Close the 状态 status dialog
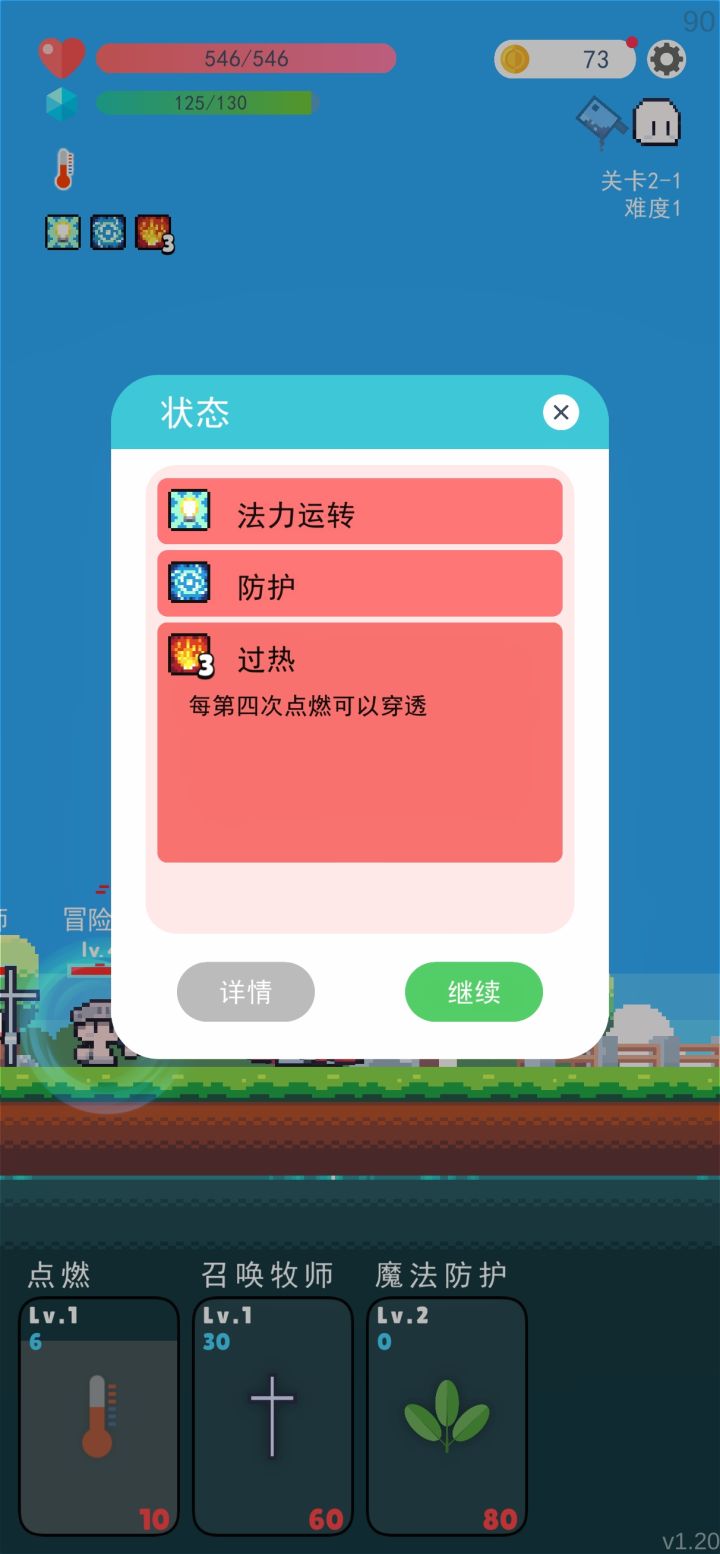The image size is (720, 1554). 560,412
